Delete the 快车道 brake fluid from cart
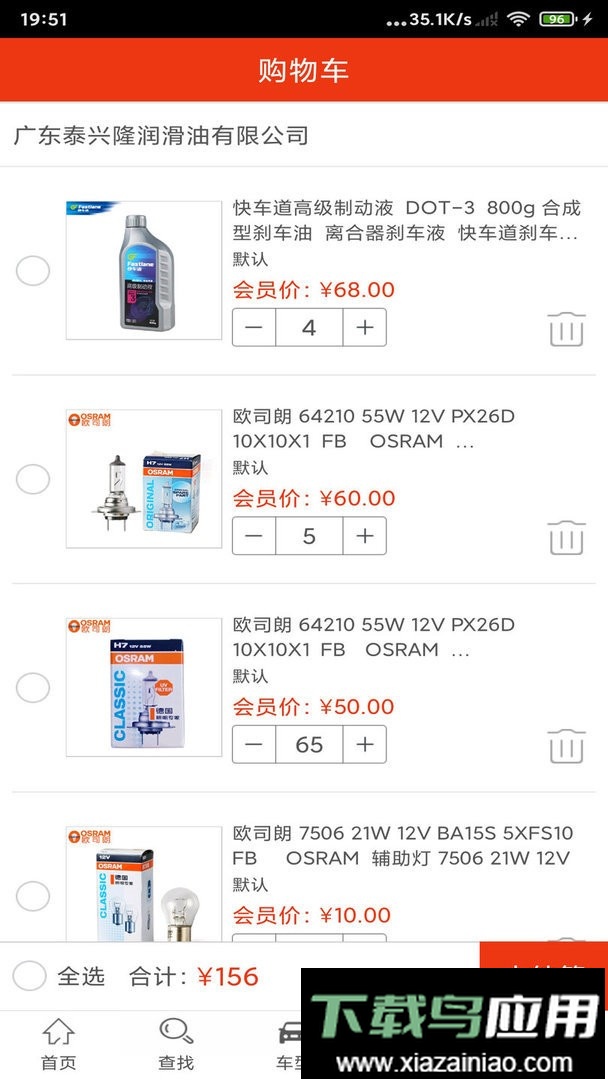The image size is (608, 1080). click(x=566, y=329)
